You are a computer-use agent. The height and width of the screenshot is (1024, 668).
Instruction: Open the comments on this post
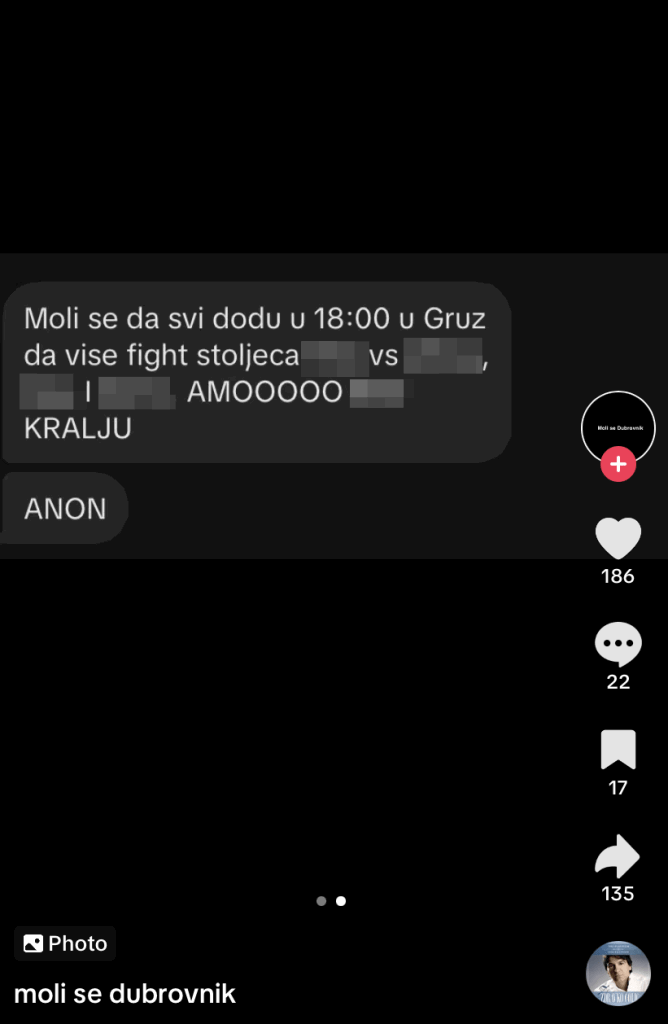pyautogui.click(x=618, y=645)
